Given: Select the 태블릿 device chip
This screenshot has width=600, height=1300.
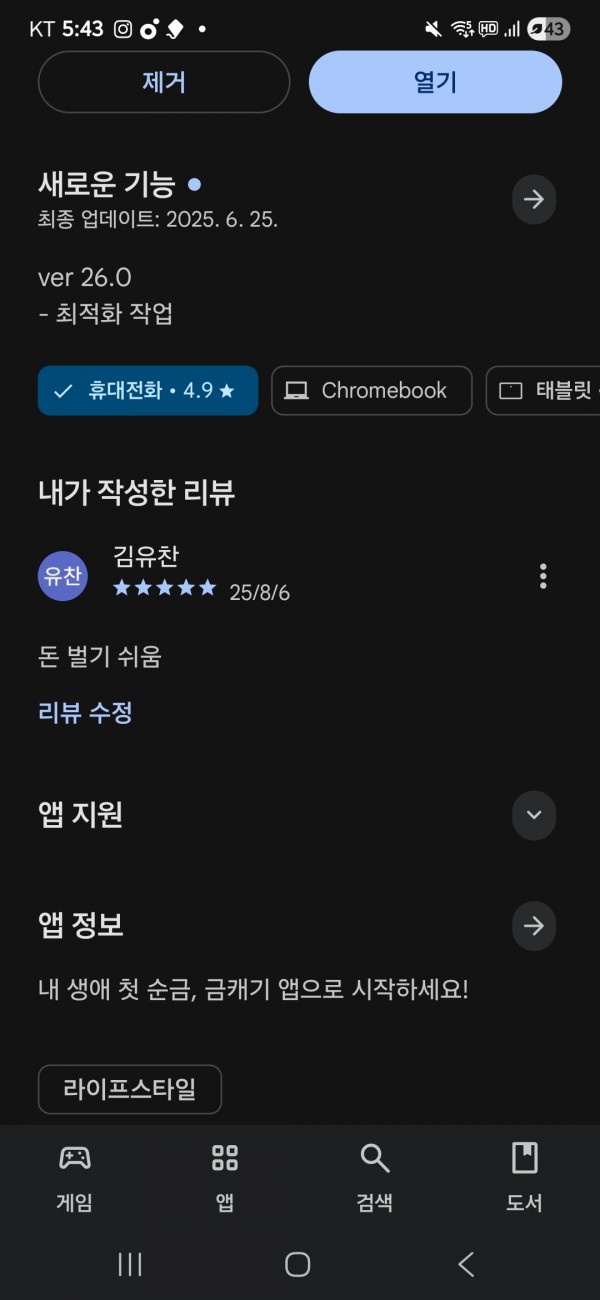Looking at the screenshot, I should click(543, 390).
